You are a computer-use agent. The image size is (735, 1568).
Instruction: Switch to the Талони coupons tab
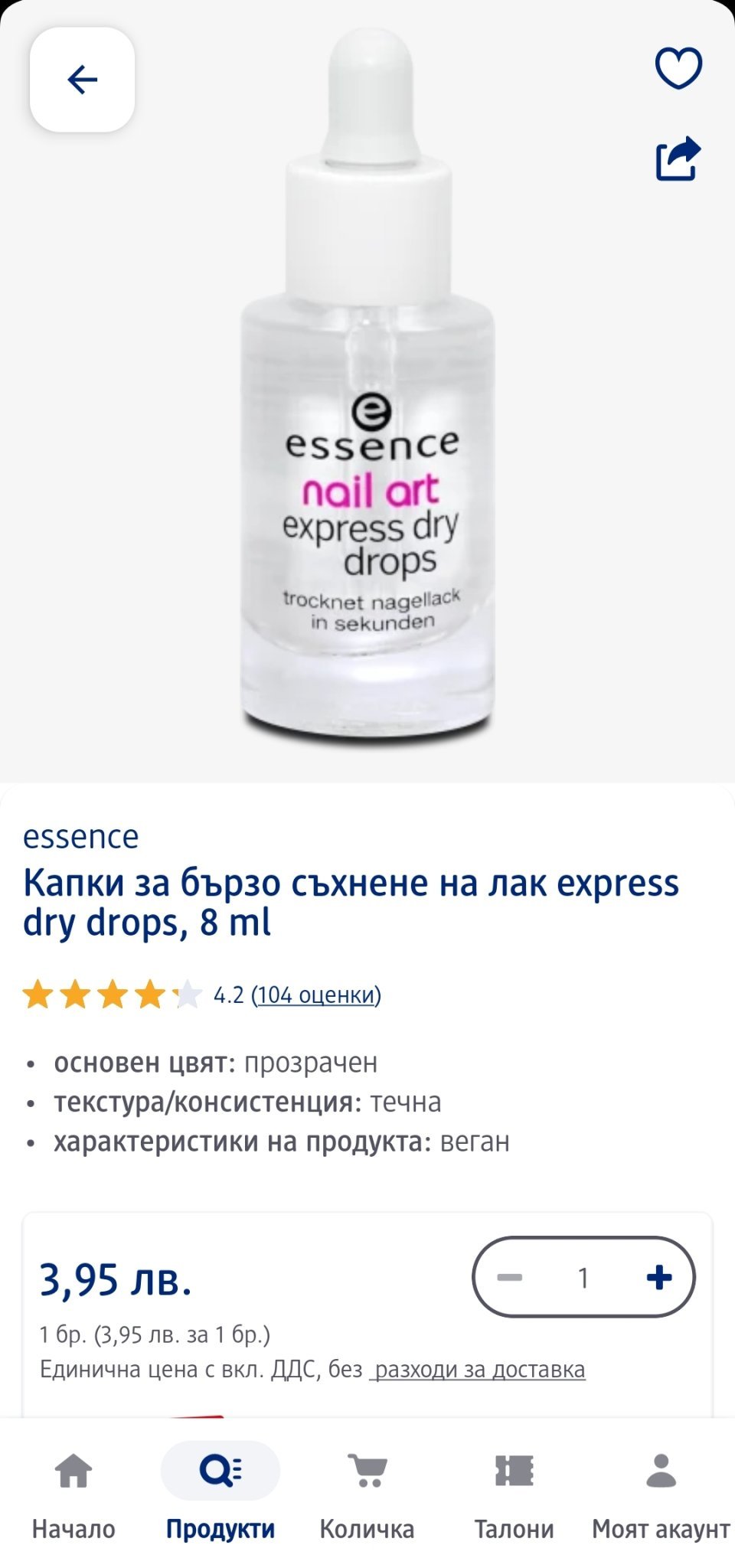pyautogui.click(x=514, y=1493)
